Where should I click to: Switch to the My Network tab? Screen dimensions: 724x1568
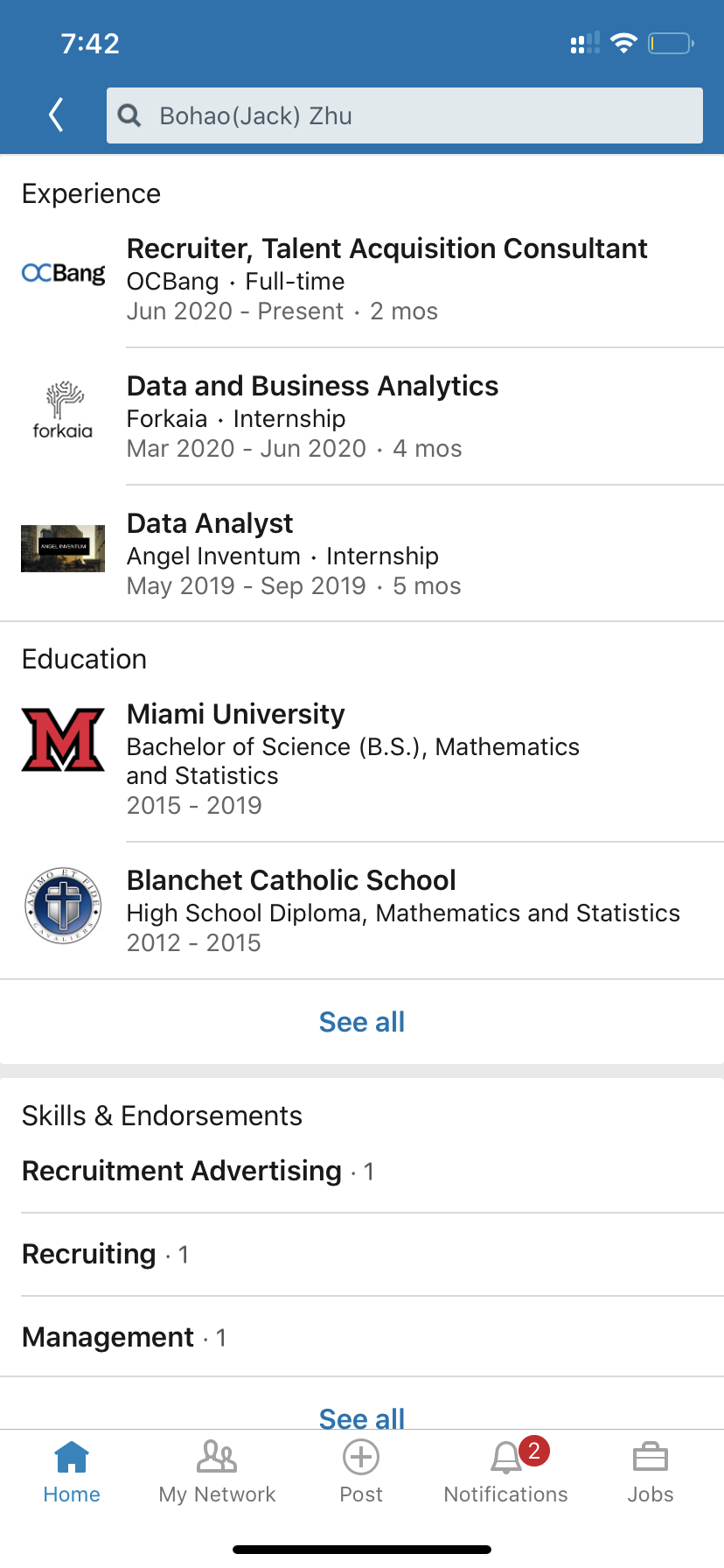(x=217, y=1473)
